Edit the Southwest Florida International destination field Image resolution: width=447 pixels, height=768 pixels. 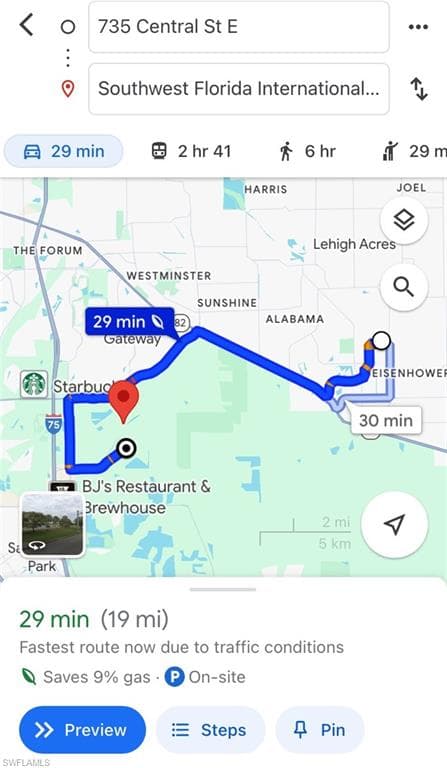(239, 89)
